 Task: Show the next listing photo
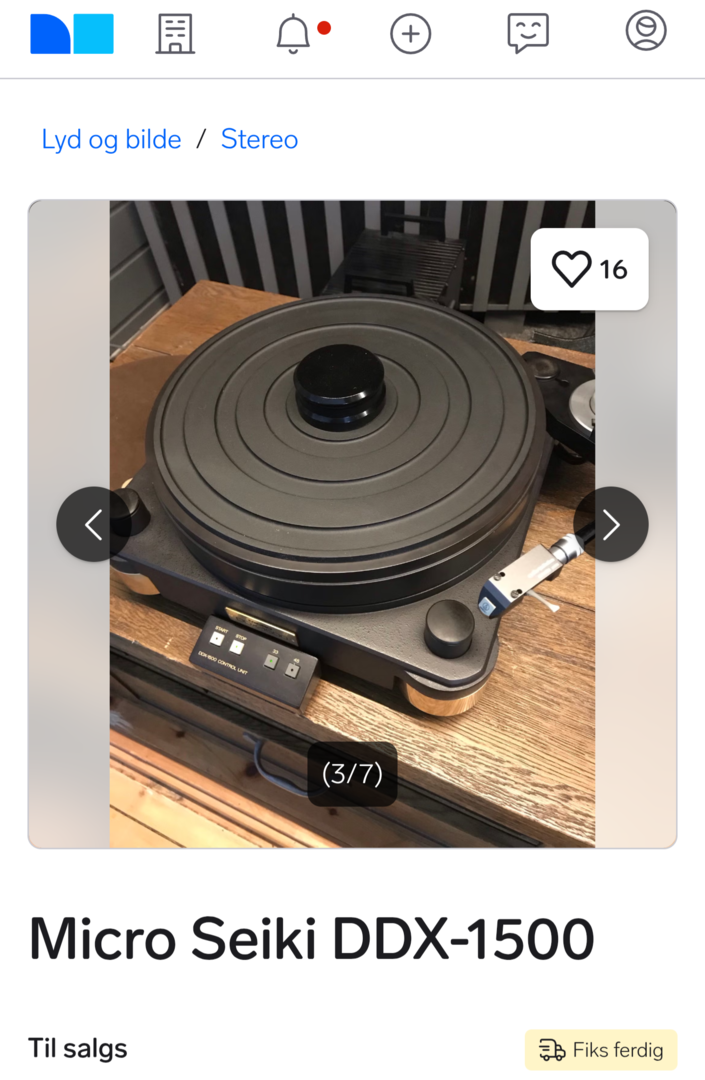(611, 524)
